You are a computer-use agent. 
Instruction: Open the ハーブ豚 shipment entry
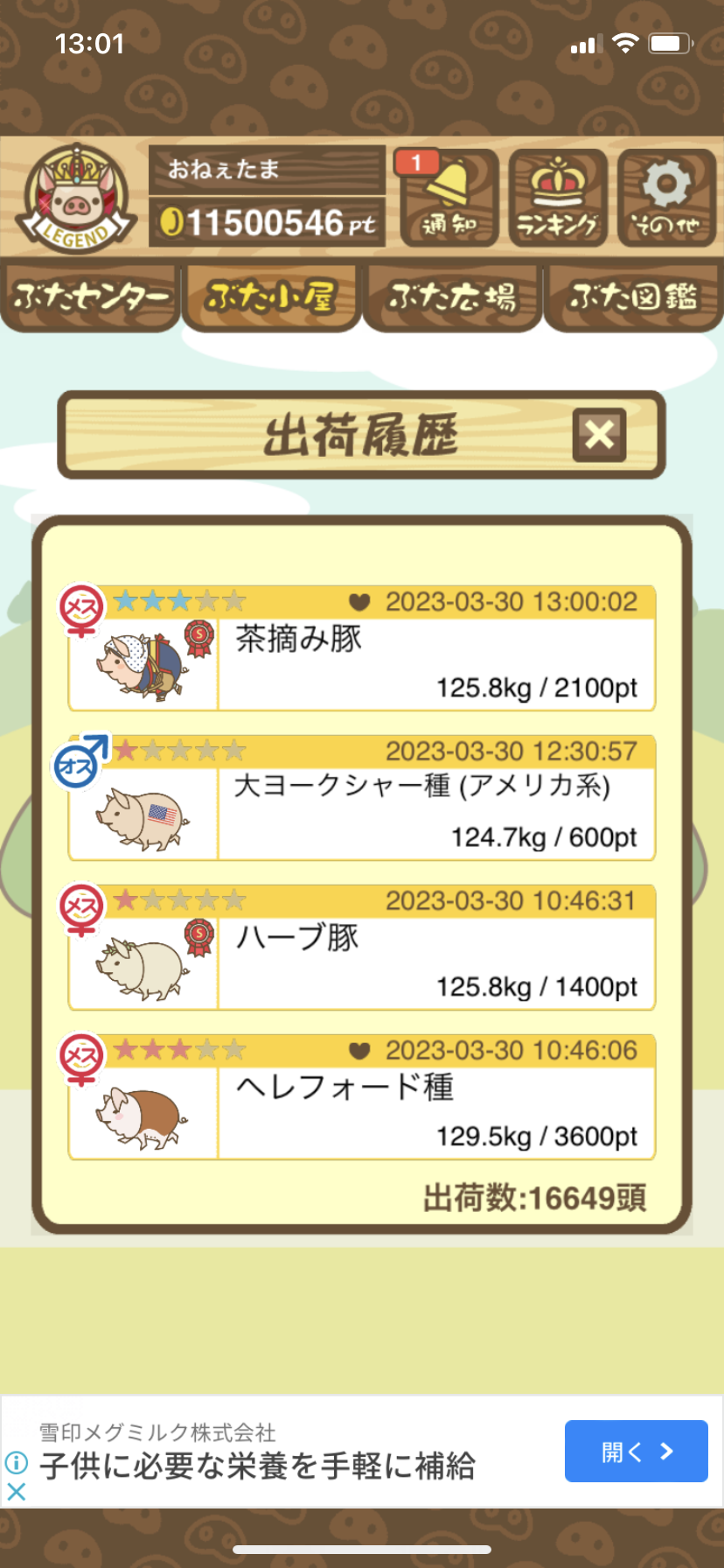[362, 948]
